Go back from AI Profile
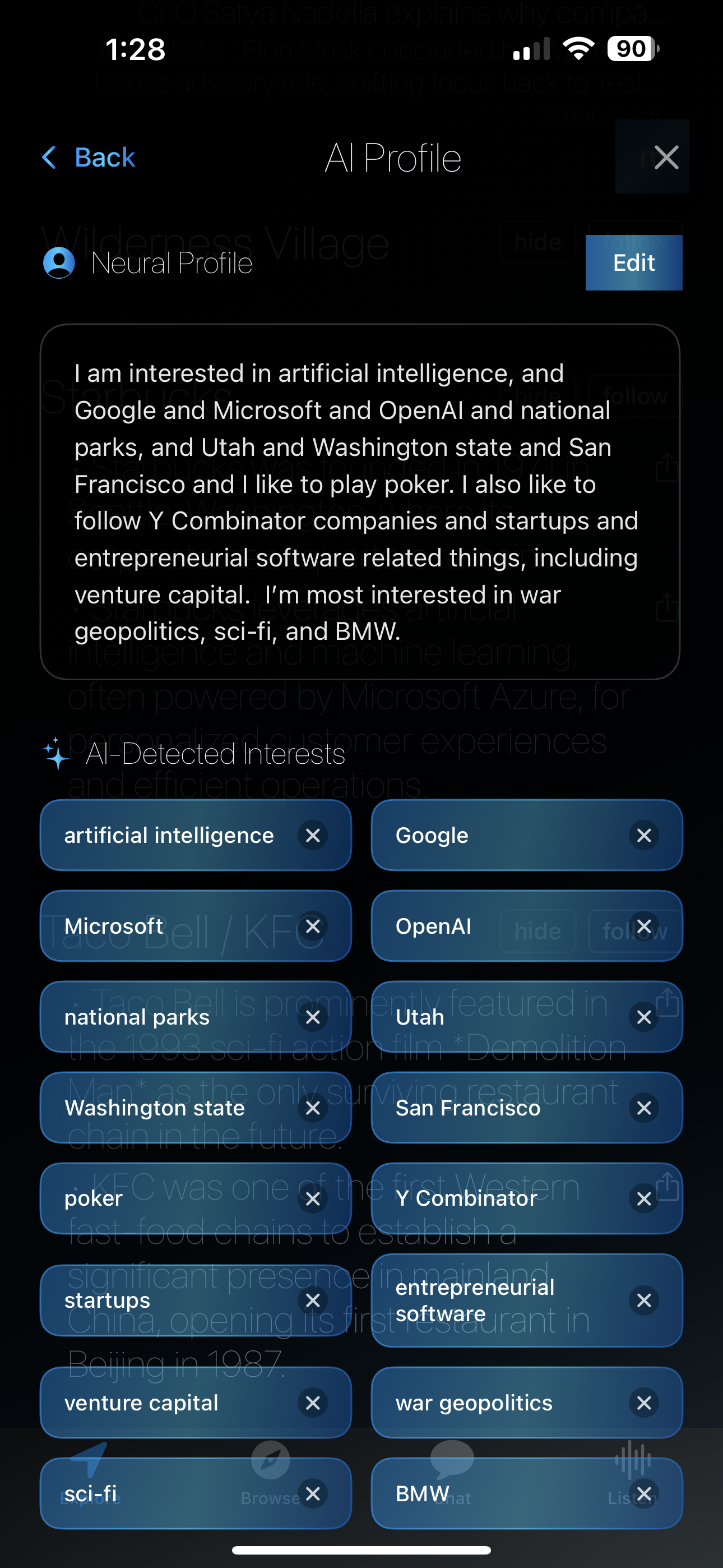723x1568 pixels. tap(89, 158)
